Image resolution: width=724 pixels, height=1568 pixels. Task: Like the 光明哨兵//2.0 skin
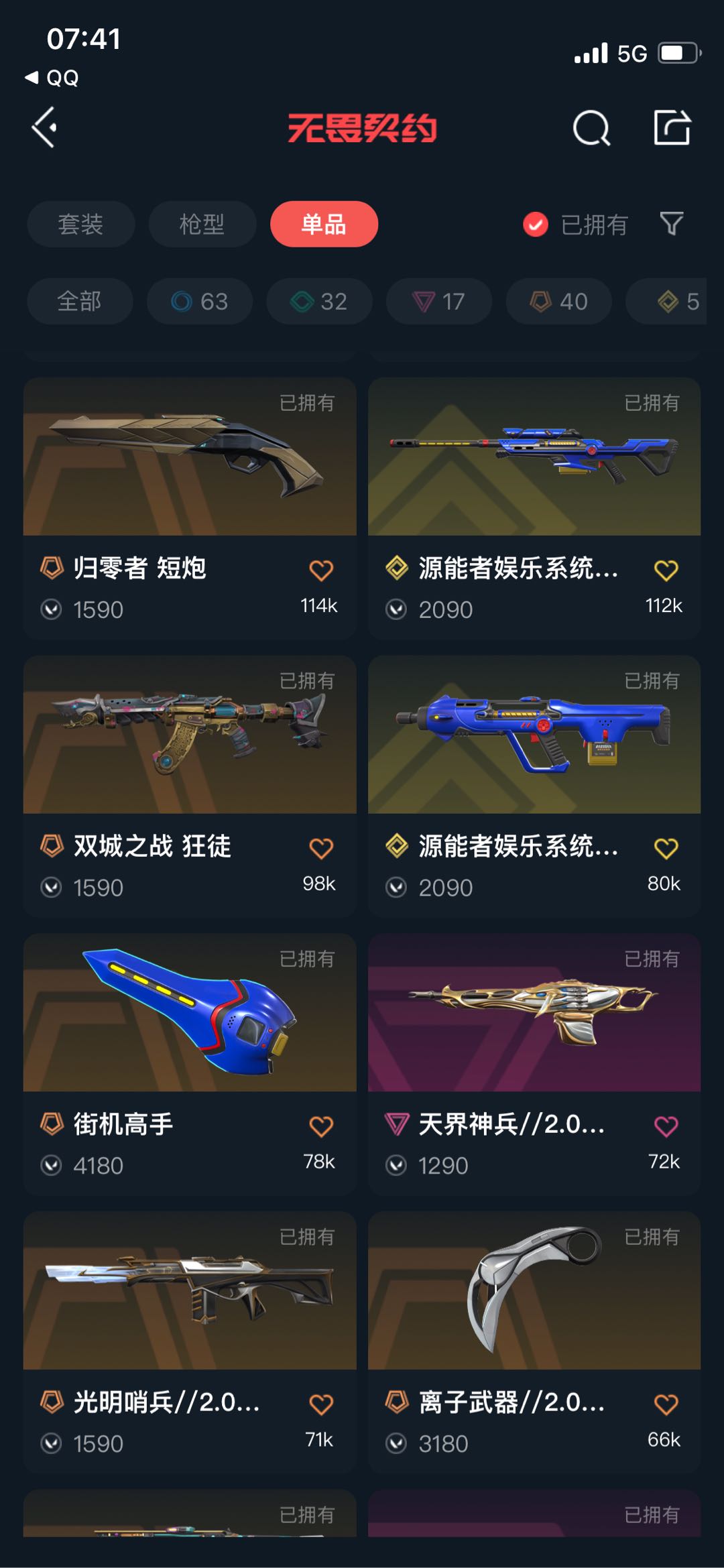[x=321, y=1404]
